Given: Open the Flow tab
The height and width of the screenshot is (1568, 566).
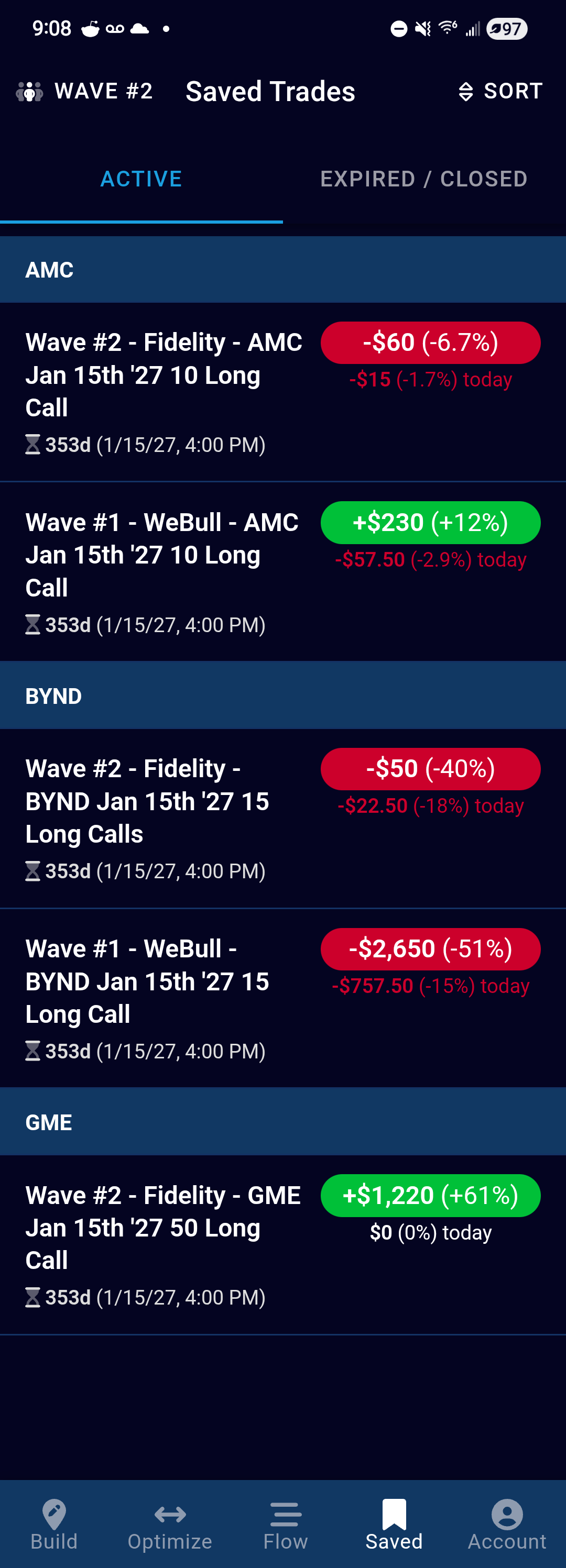Looking at the screenshot, I should point(285,1524).
